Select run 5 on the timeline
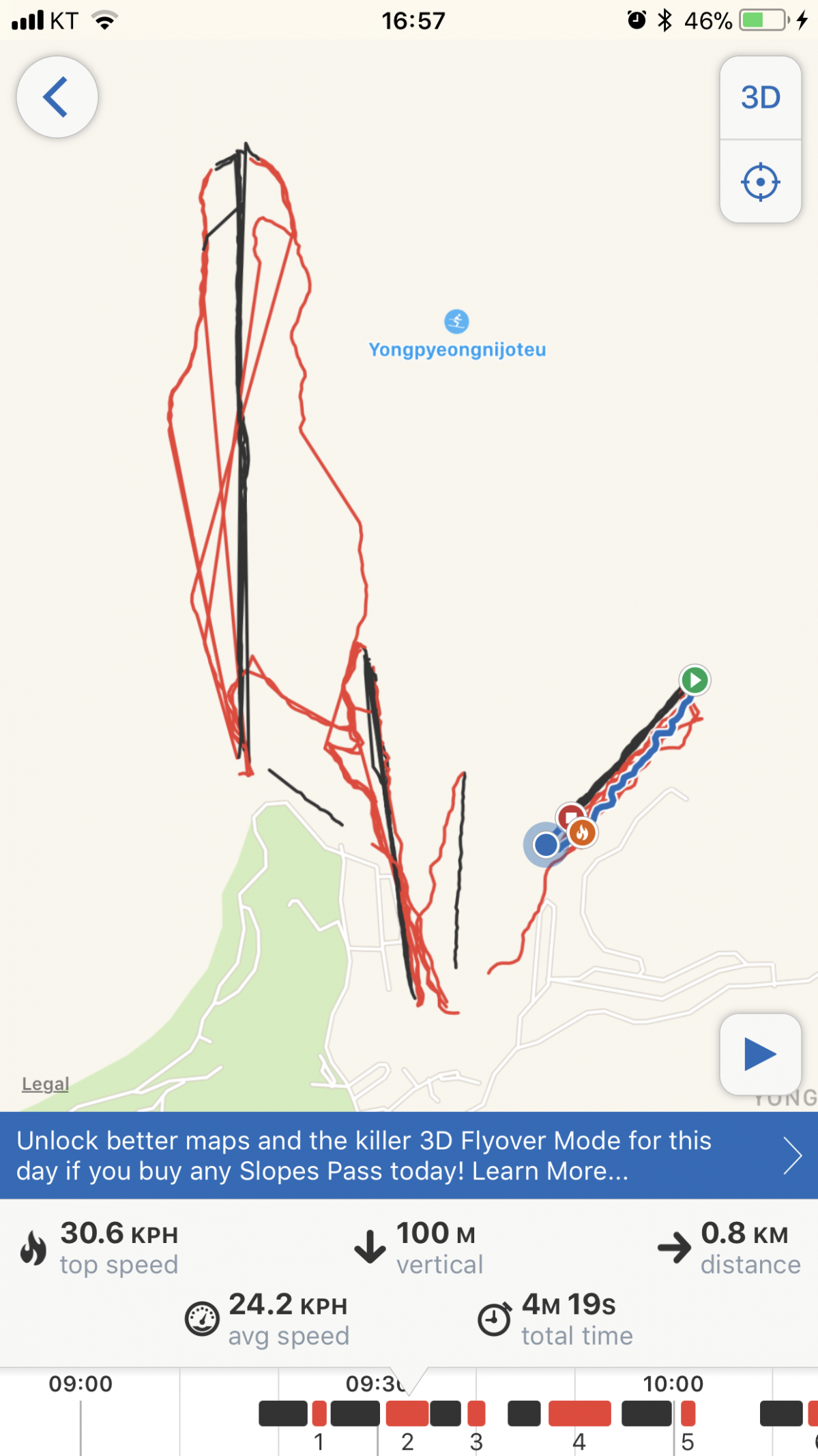This screenshot has width=818, height=1456. coord(688,1413)
